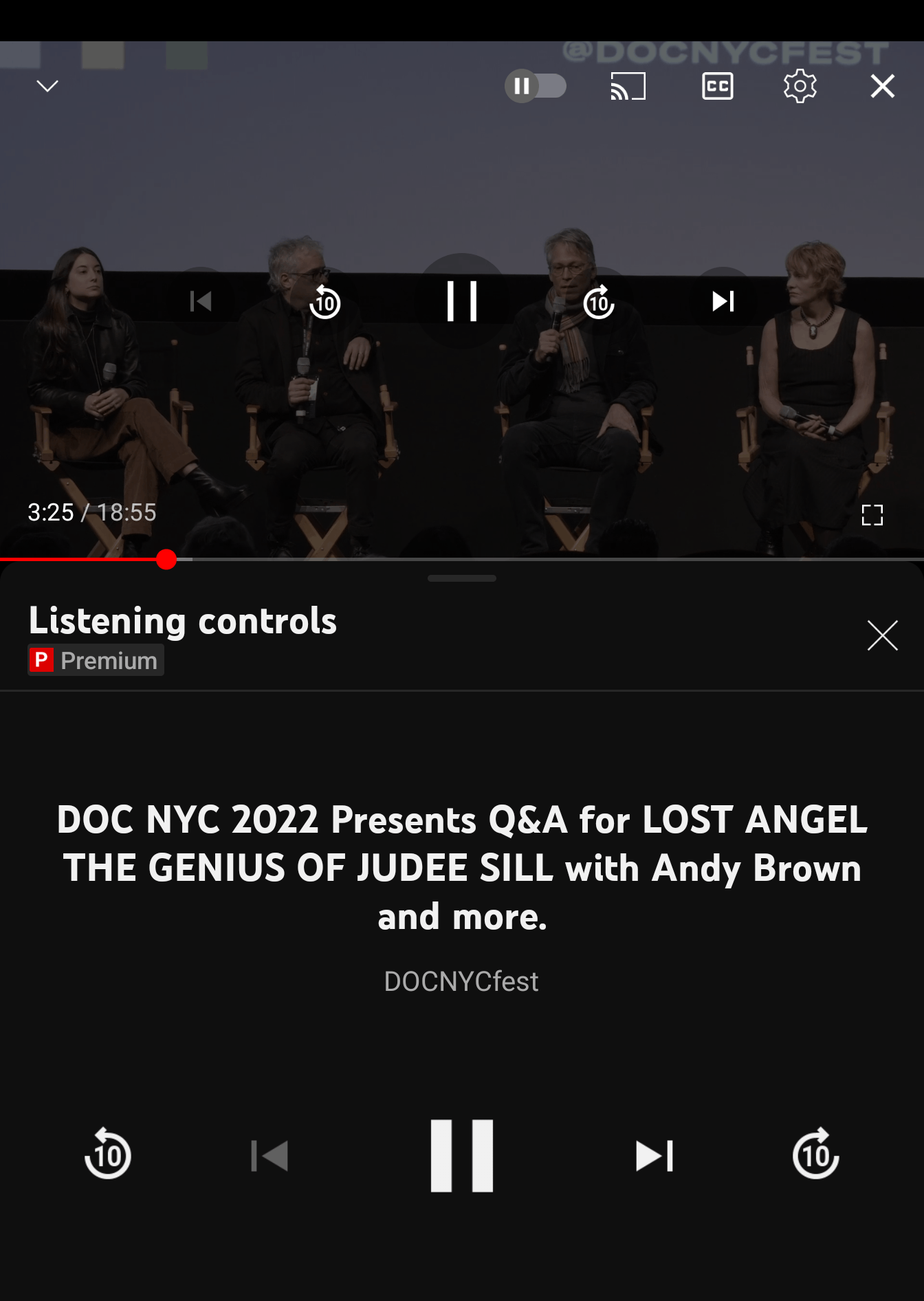Cast the video to another device
The width and height of the screenshot is (924, 1301).
tap(628, 86)
